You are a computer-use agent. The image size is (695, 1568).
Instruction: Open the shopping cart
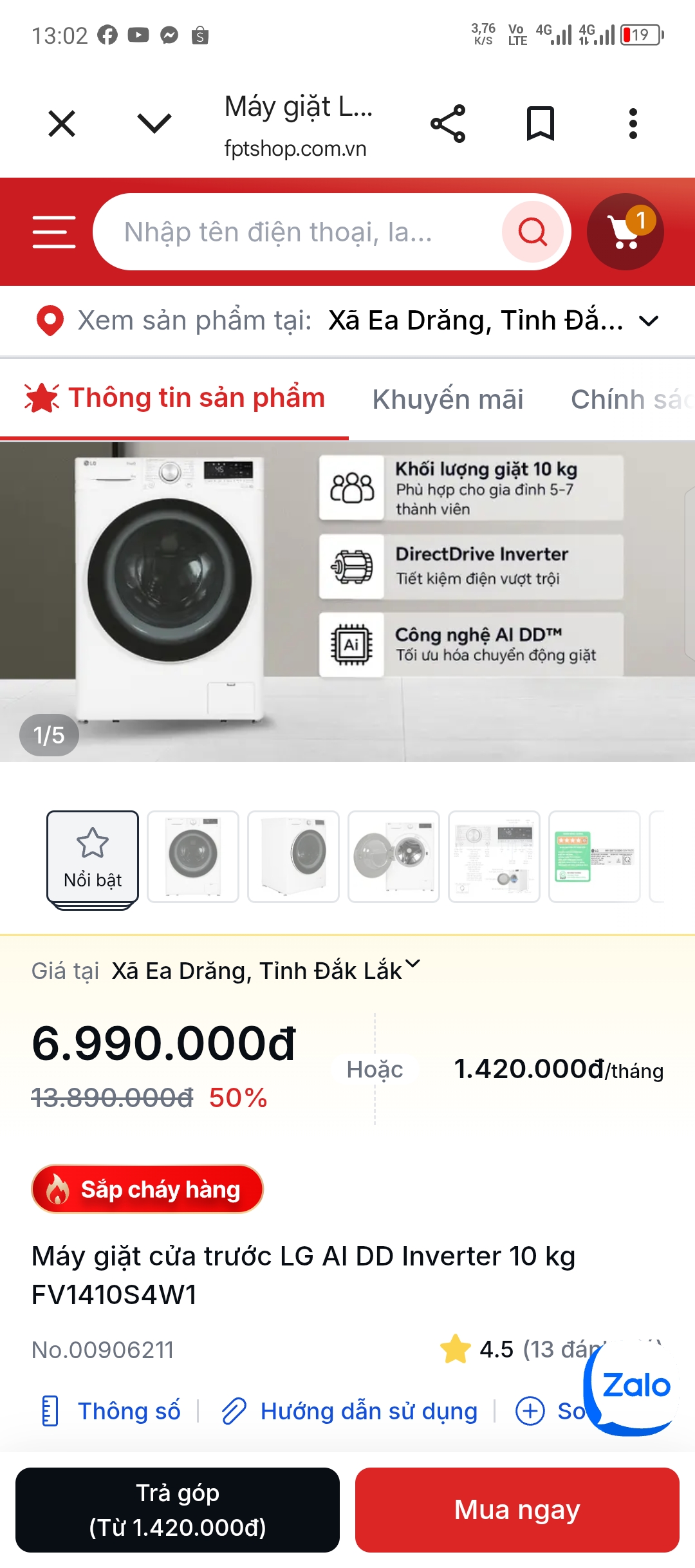click(x=625, y=232)
